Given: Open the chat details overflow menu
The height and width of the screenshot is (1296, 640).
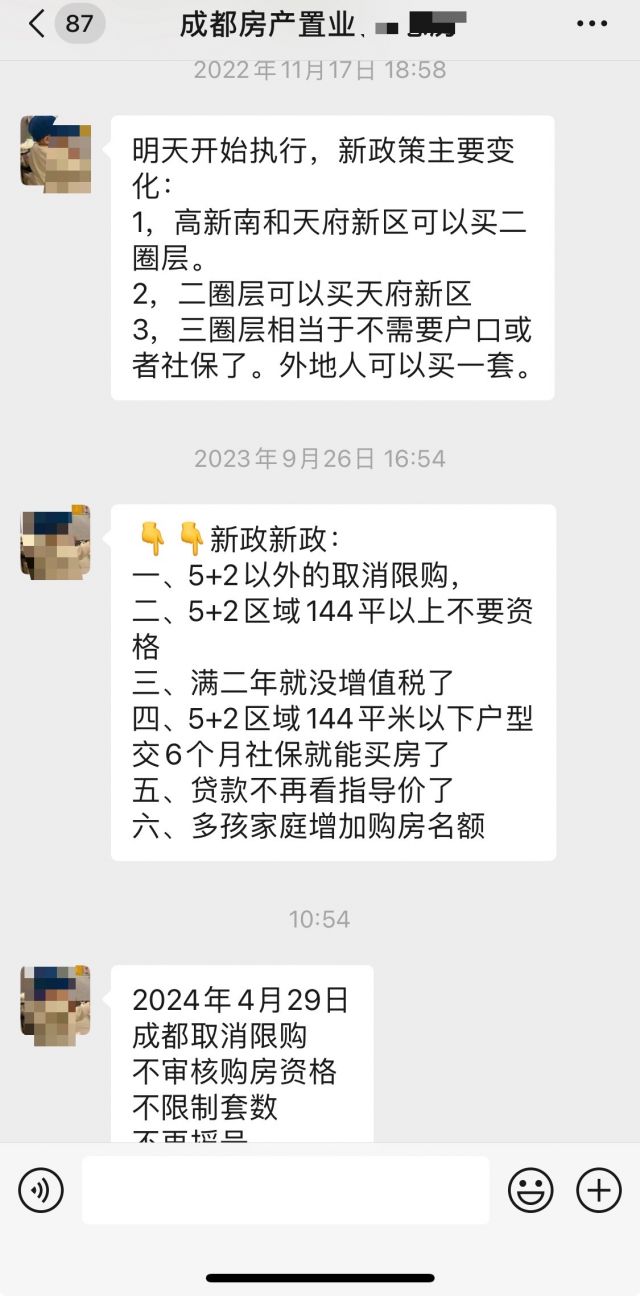Looking at the screenshot, I should point(592,24).
